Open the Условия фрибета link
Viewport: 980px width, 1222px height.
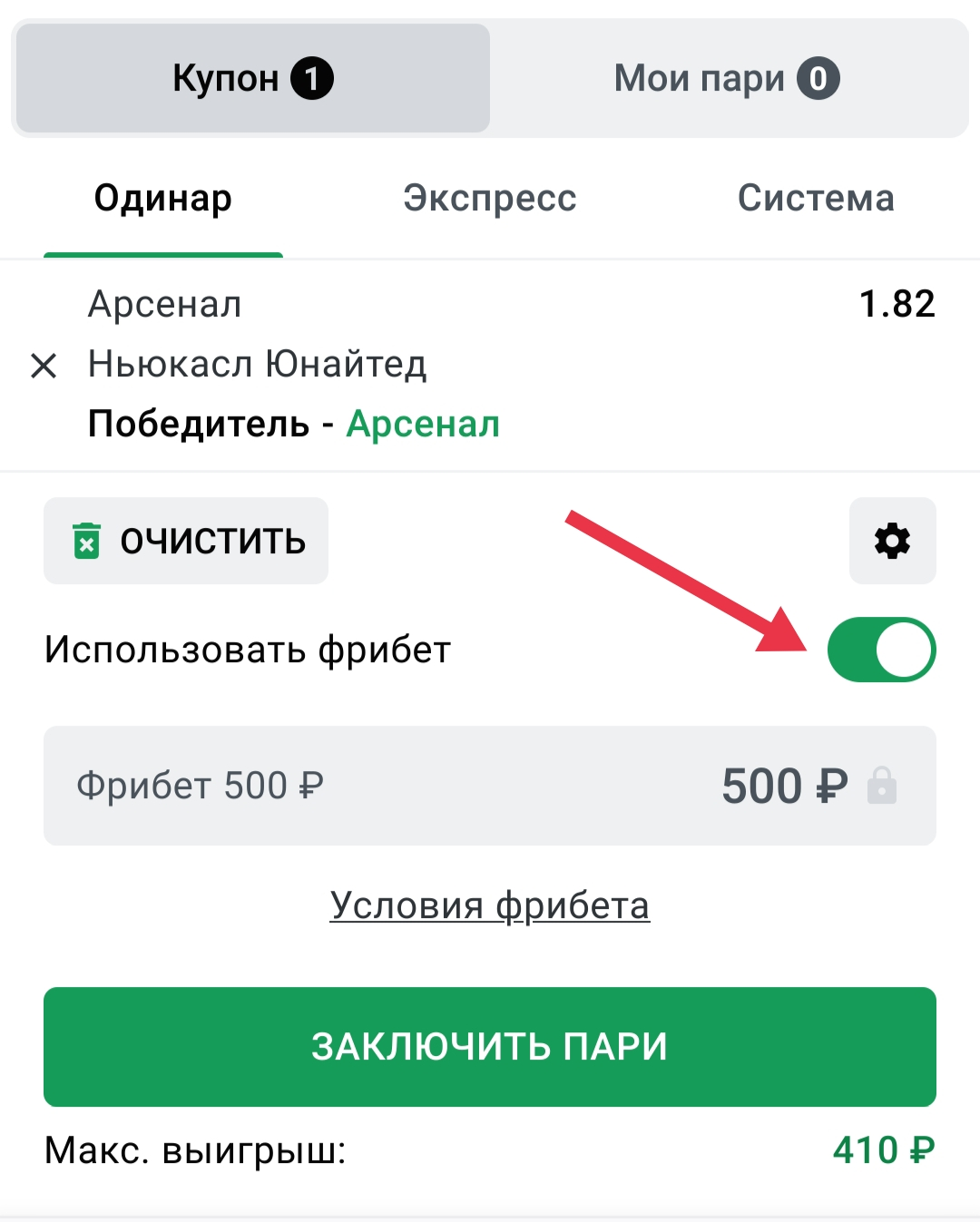pos(490,905)
